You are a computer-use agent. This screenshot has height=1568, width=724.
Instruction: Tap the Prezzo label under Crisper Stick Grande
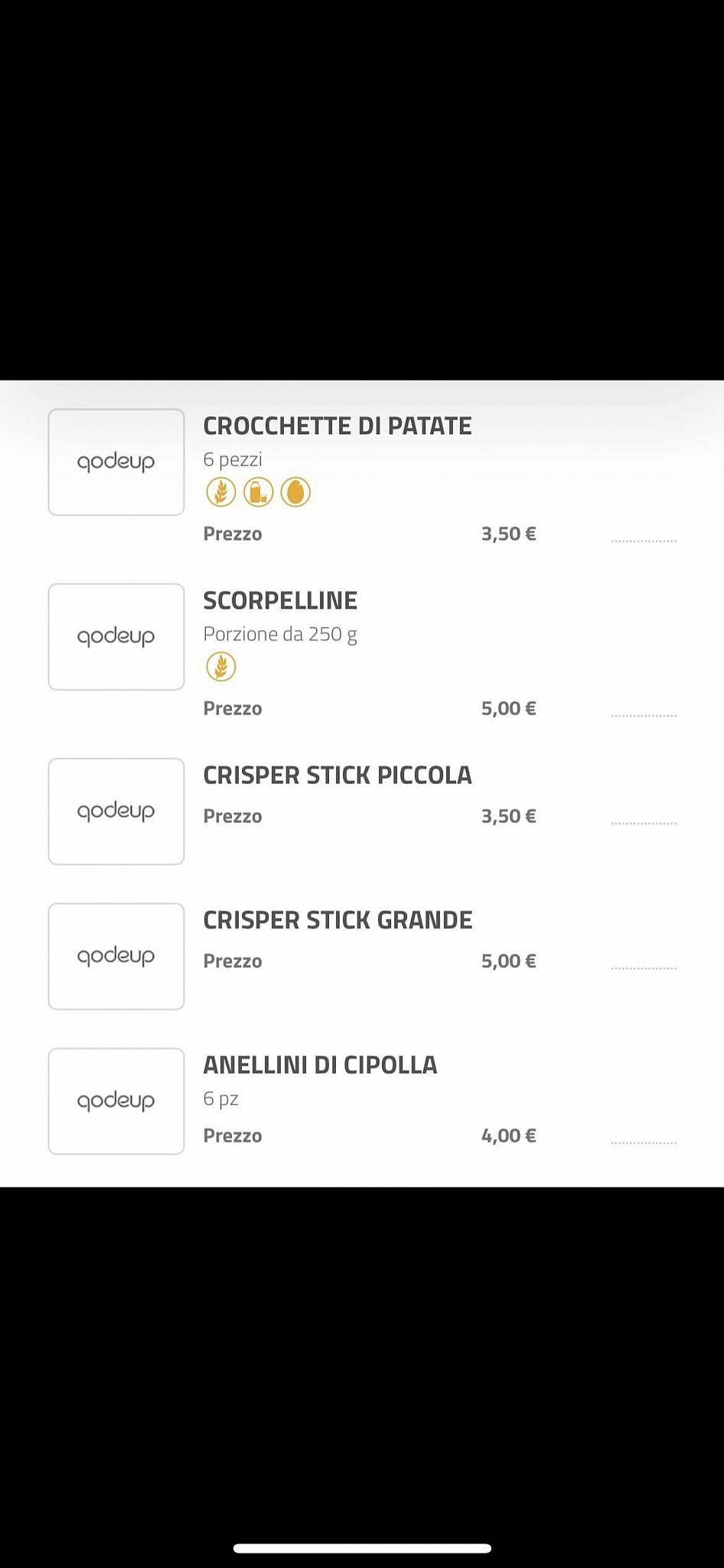(233, 961)
